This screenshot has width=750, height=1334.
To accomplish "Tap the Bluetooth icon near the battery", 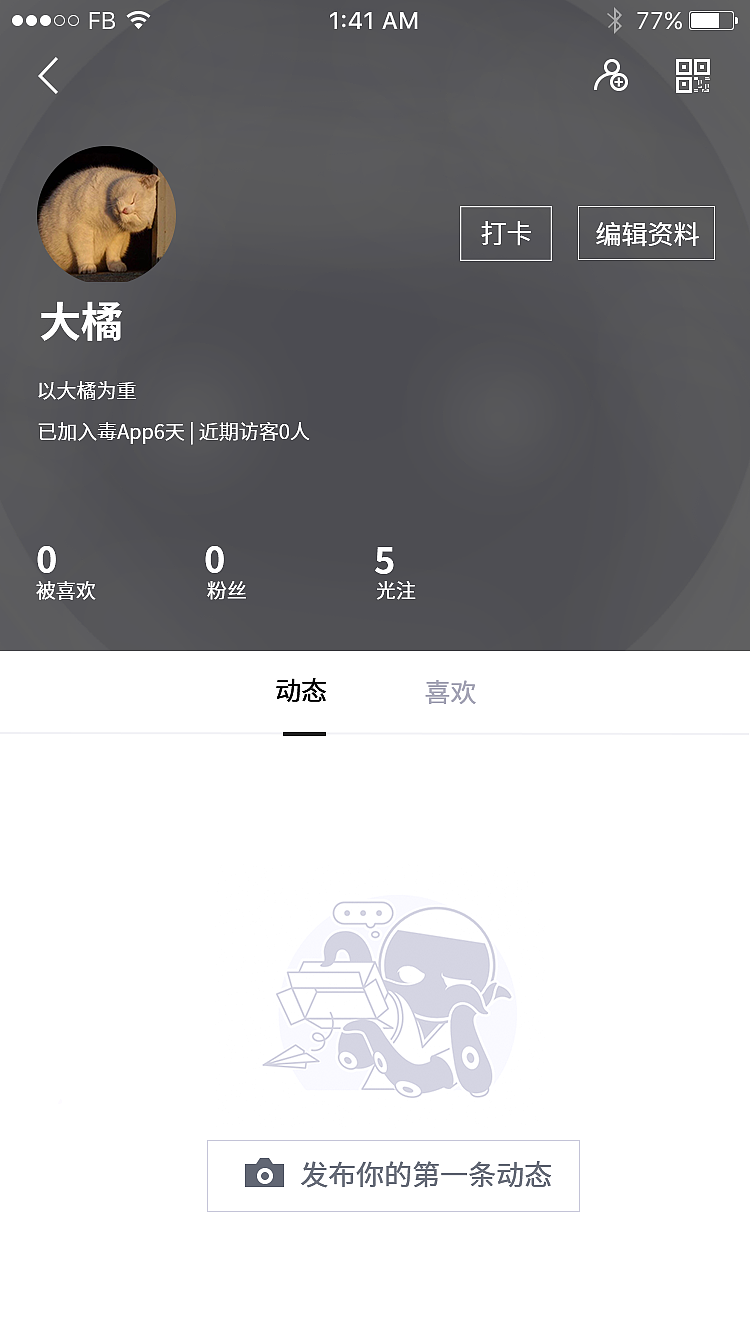I will tap(616, 17).
